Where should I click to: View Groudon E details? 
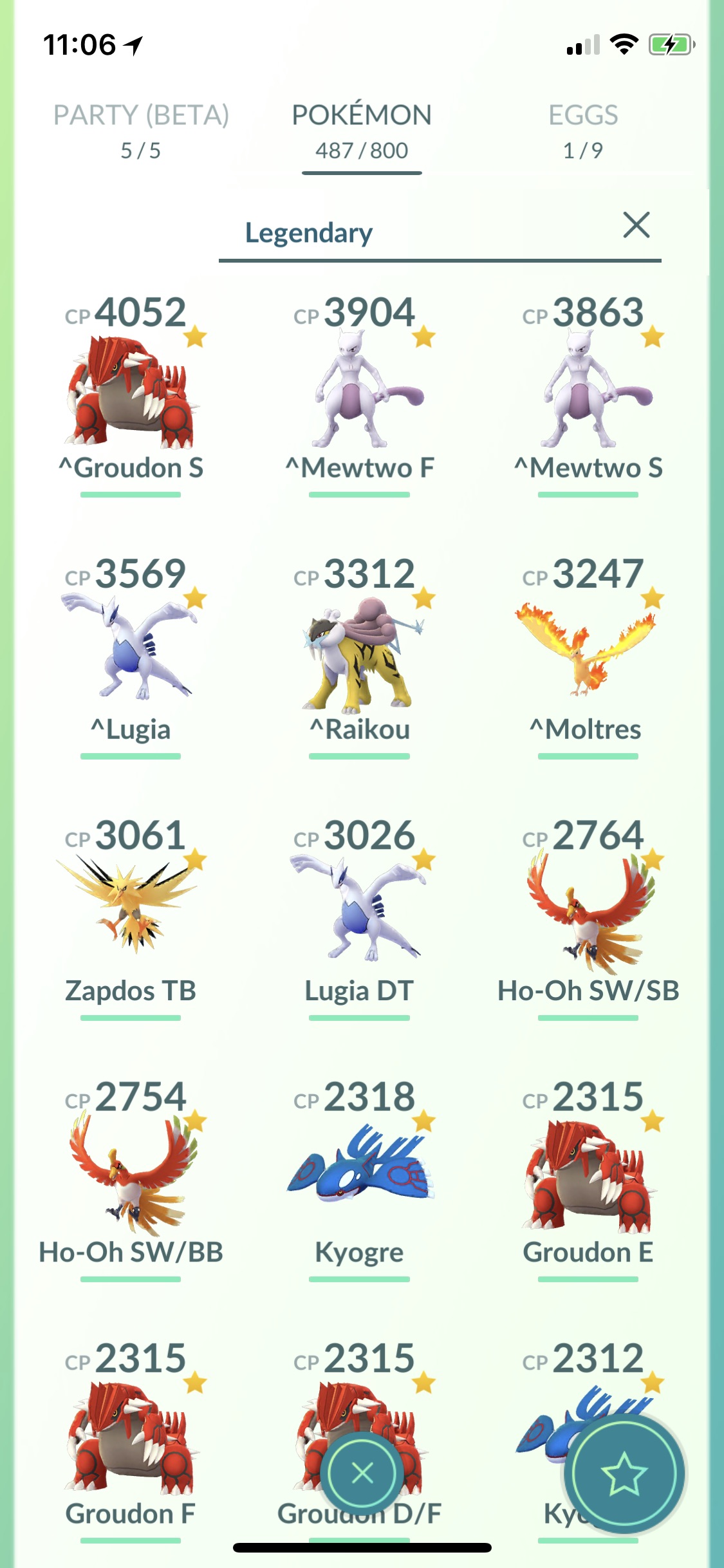588,1178
